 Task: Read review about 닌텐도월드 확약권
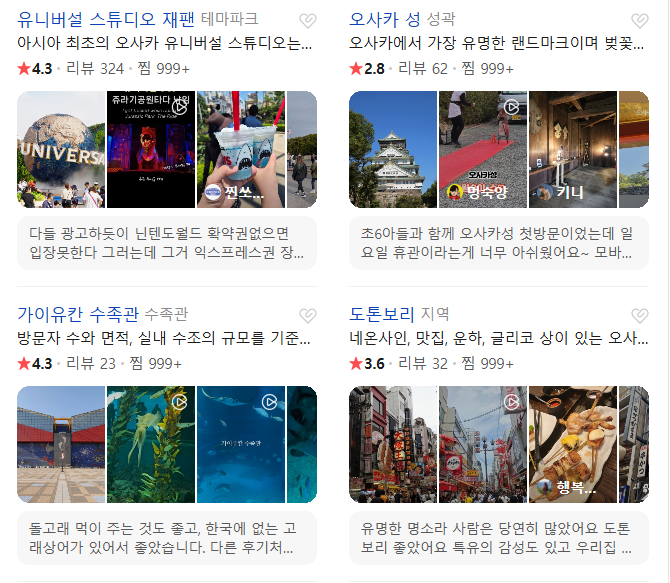[x=167, y=243]
